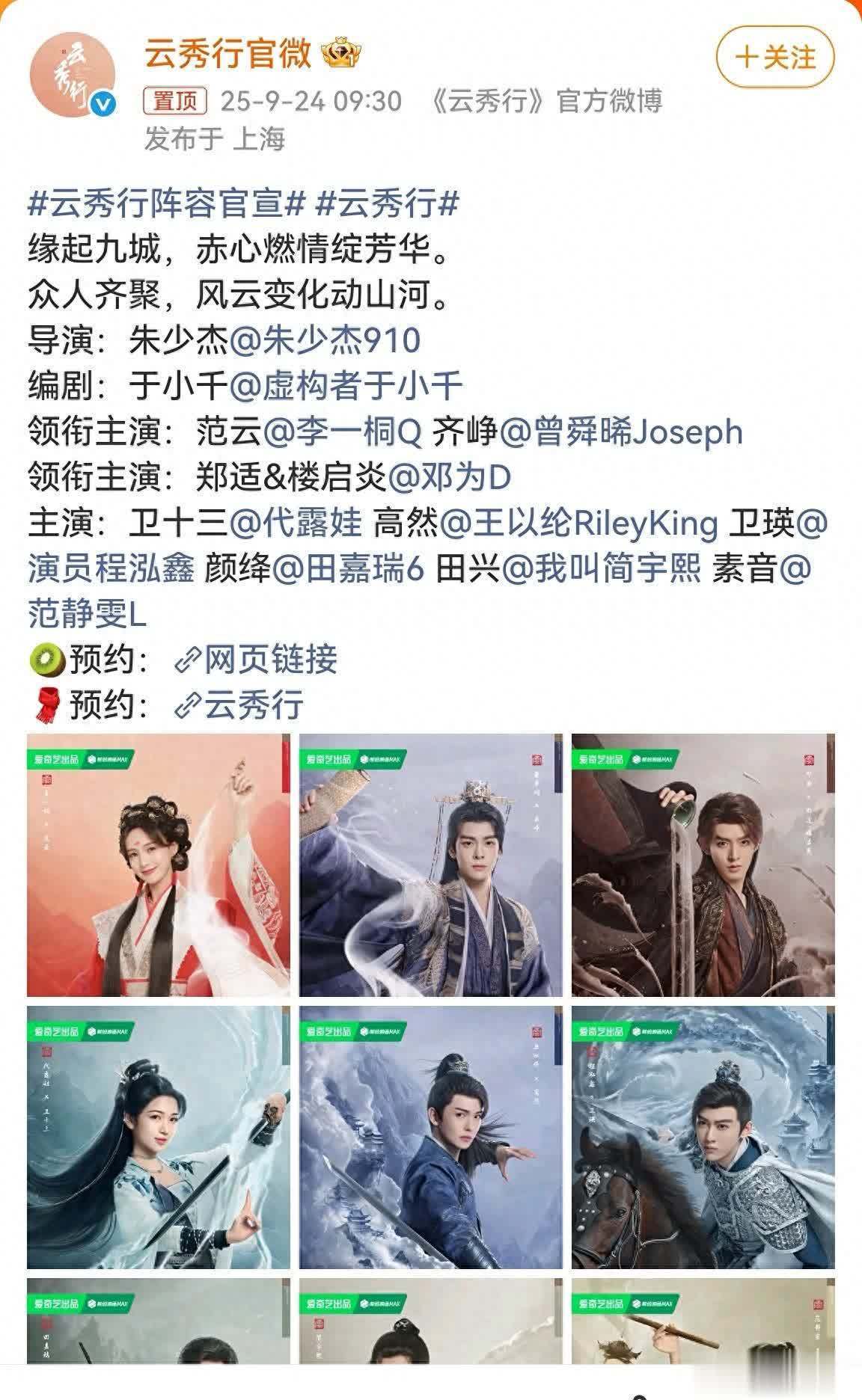View the man with crown poster image

(x=430, y=865)
